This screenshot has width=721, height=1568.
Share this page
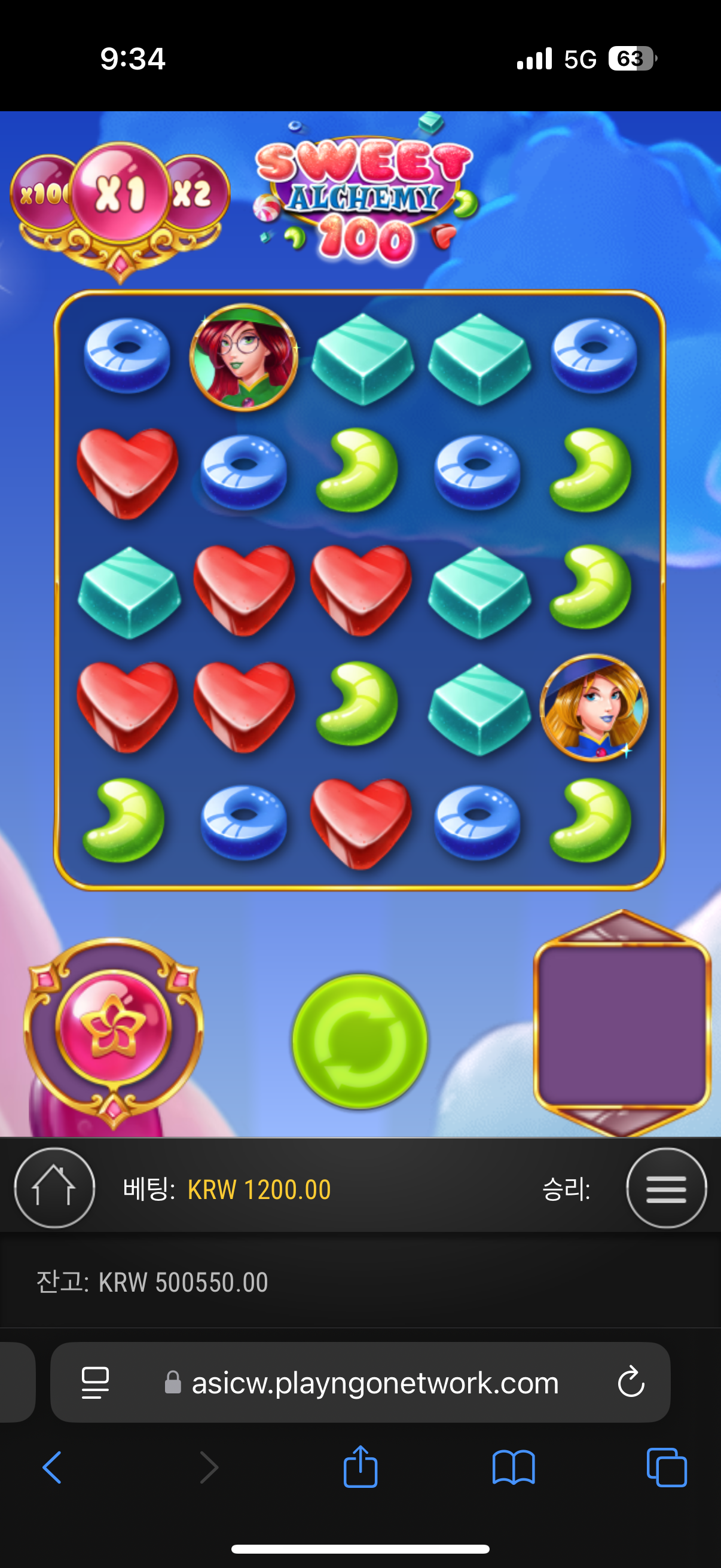pos(360,1468)
